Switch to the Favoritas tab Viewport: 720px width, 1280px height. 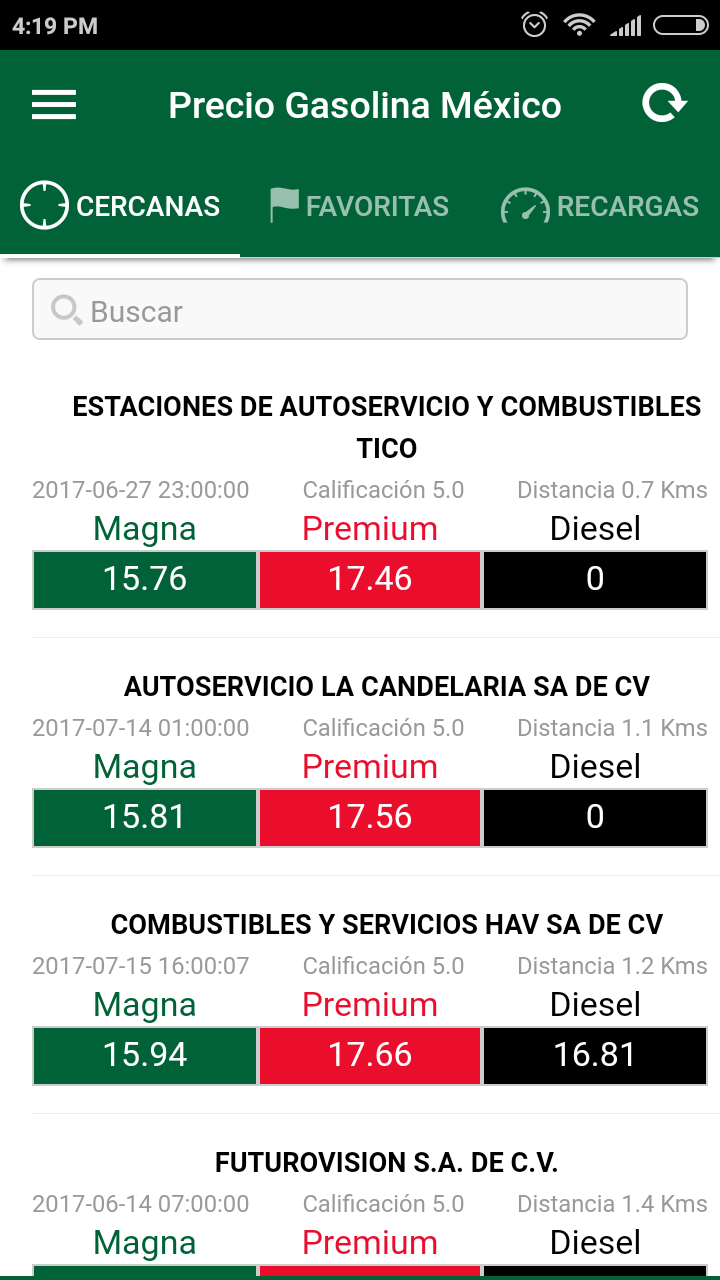pos(360,206)
